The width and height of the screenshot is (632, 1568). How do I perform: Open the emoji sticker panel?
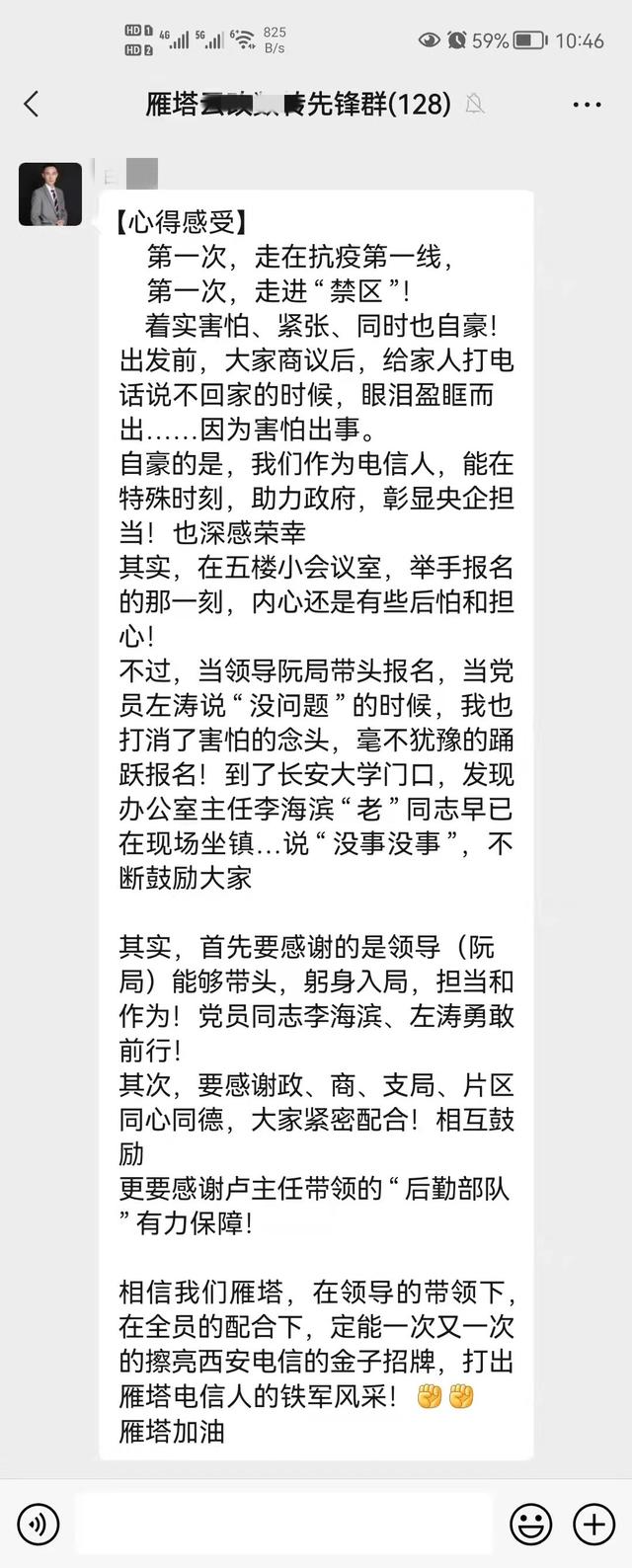coord(530,1525)
